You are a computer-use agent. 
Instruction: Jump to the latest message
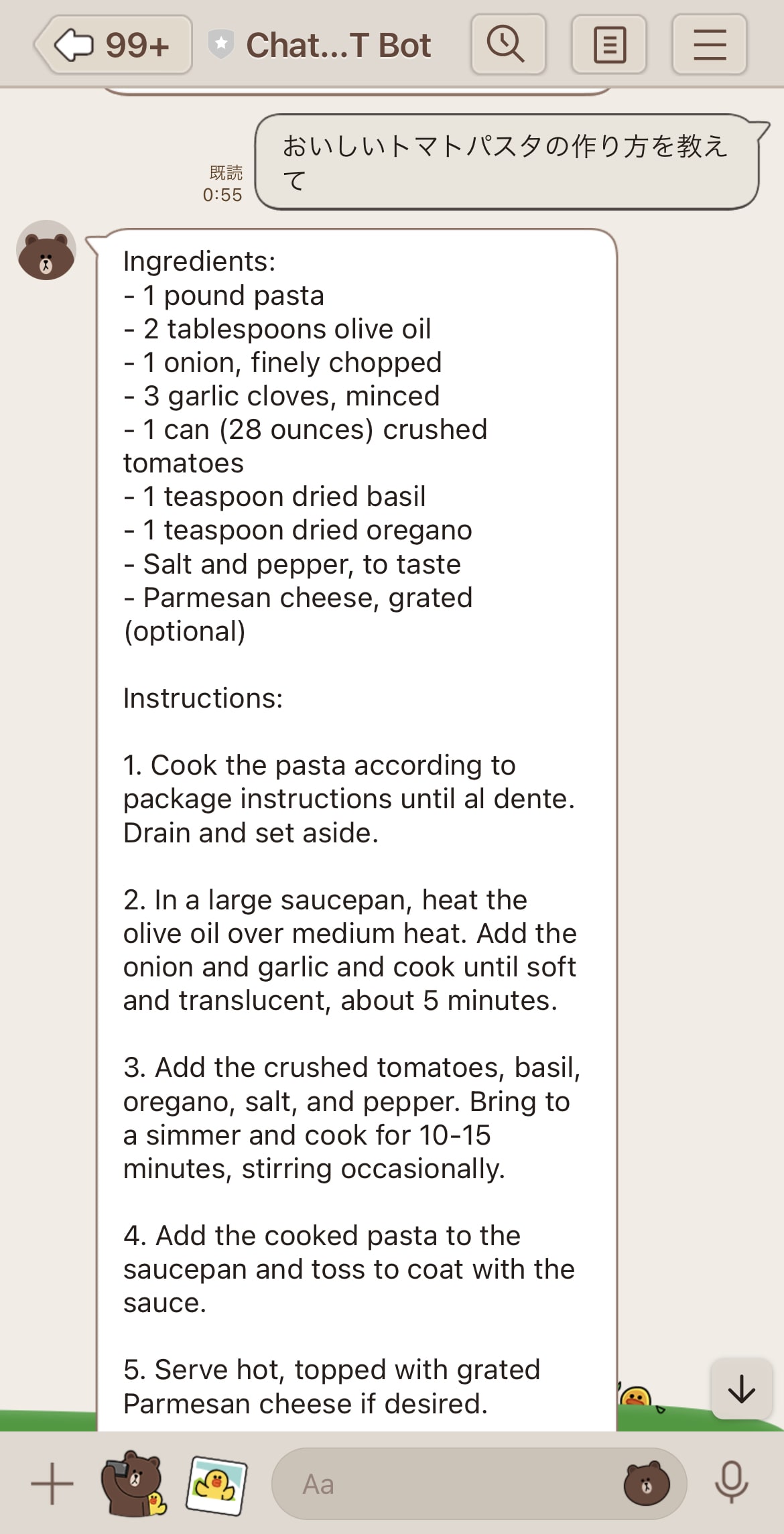pyautogui.click(x=741, y=1389)
